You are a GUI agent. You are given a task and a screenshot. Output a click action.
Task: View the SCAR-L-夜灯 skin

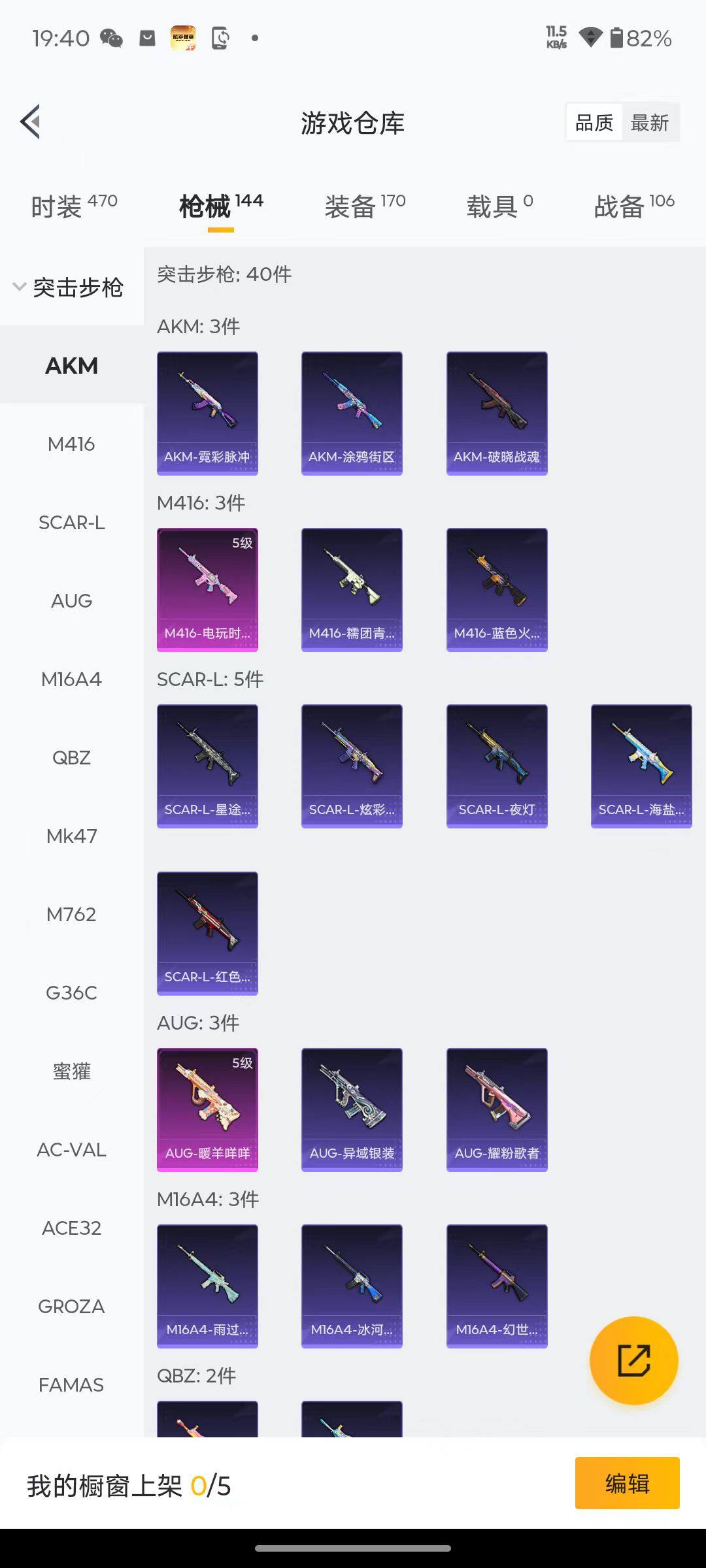tap(497, 766)
